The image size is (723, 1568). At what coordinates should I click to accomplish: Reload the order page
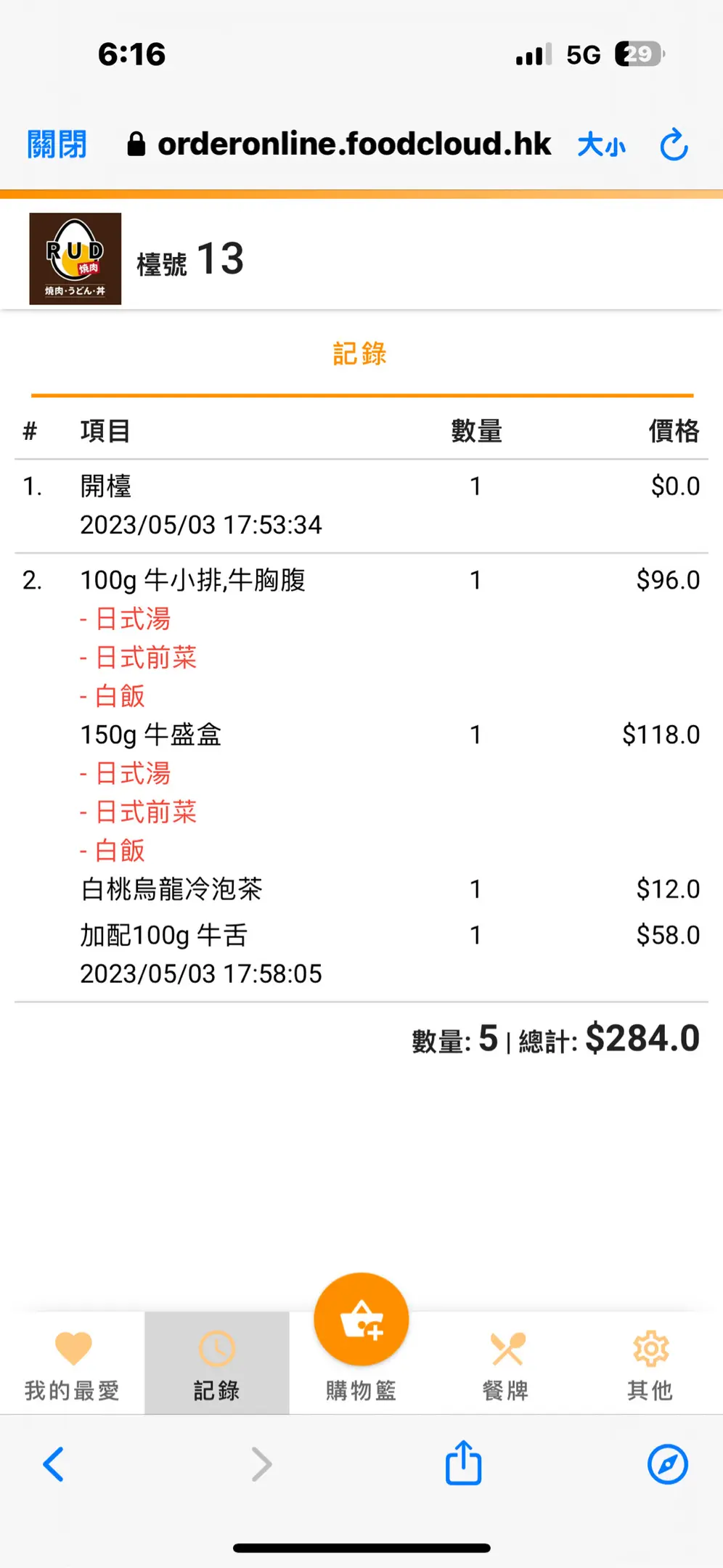673,145
